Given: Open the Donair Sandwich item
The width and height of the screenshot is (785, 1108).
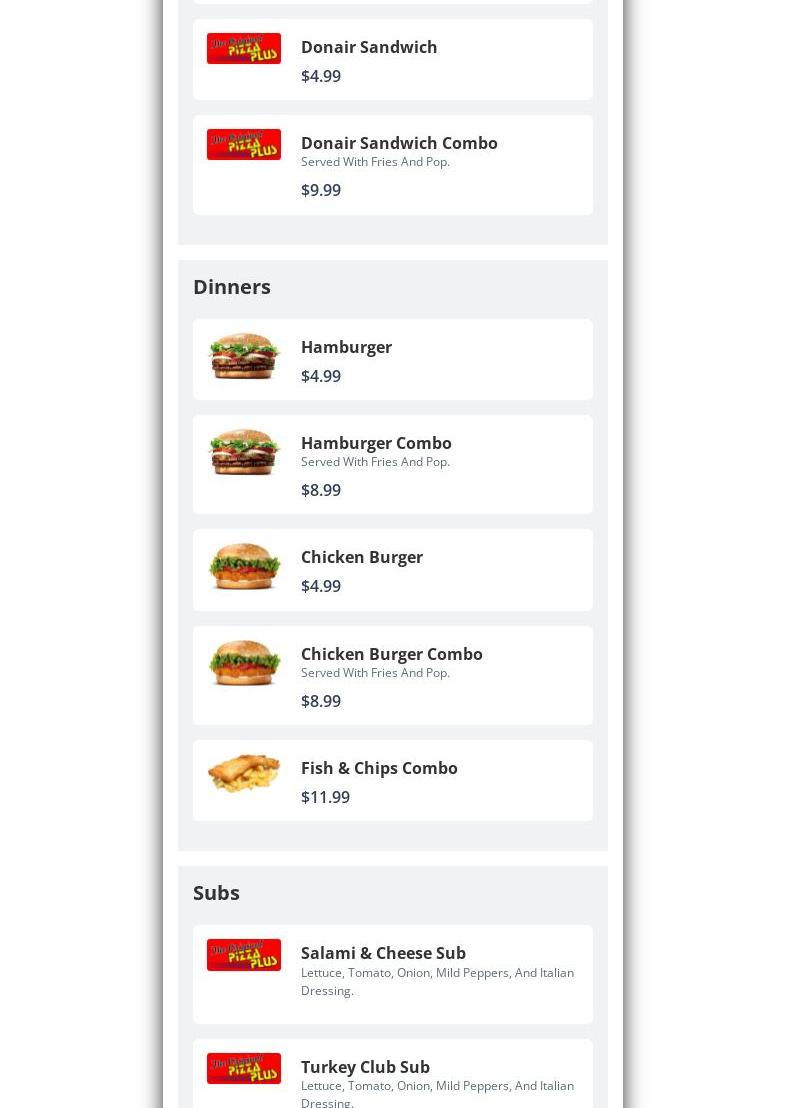Looking at the screenshot, I should click(x=392, y=60).
